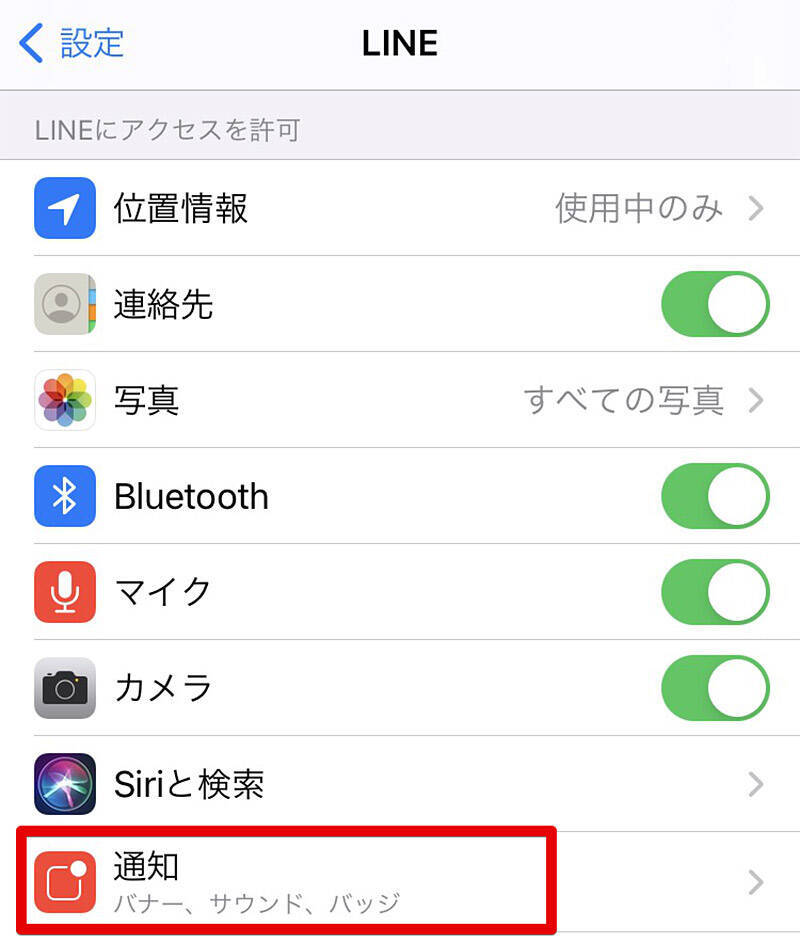Image resolution: width=800 pixels, height=943 pixels.
Task: Toggle 連絡先 contacts access off
Action: coord(714,304)
